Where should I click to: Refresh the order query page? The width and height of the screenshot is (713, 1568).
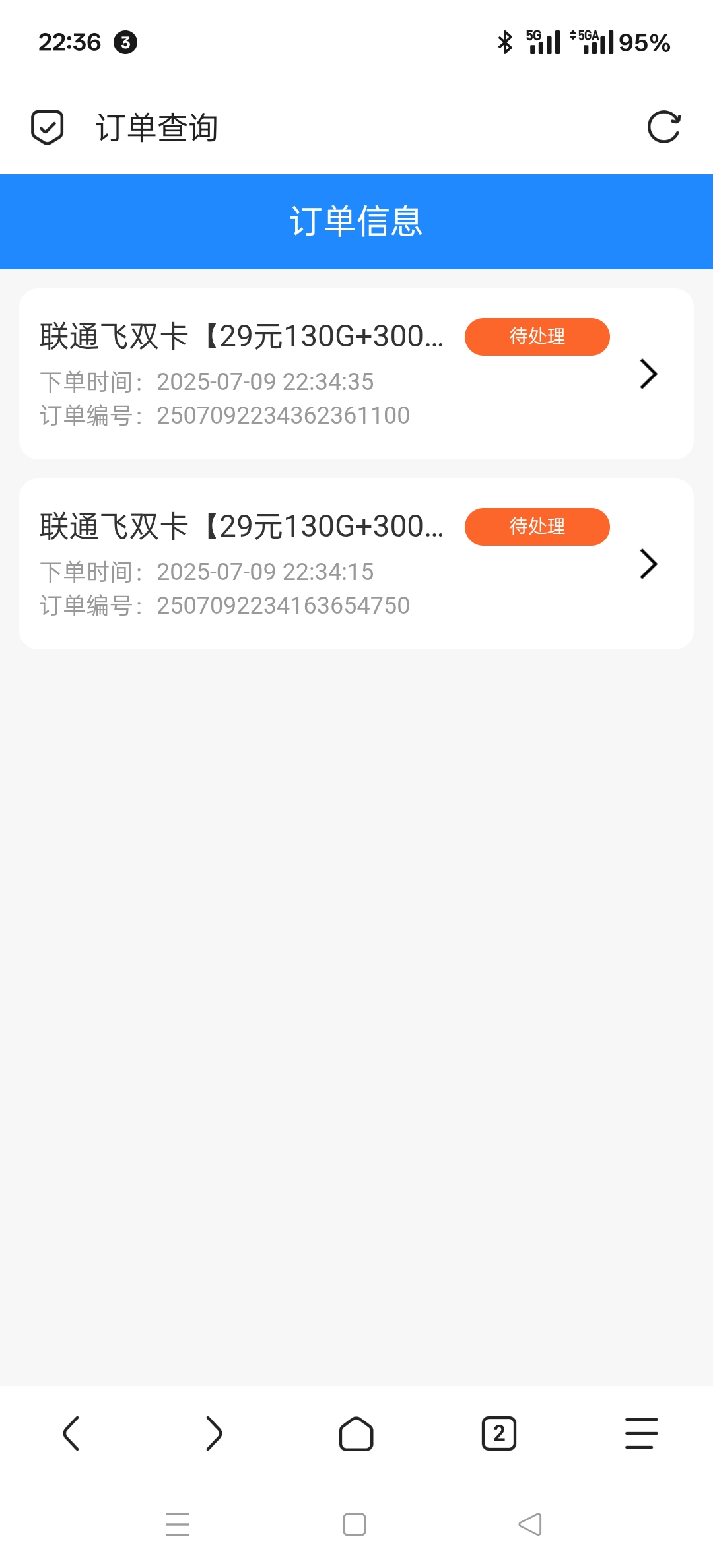(663, 127)
